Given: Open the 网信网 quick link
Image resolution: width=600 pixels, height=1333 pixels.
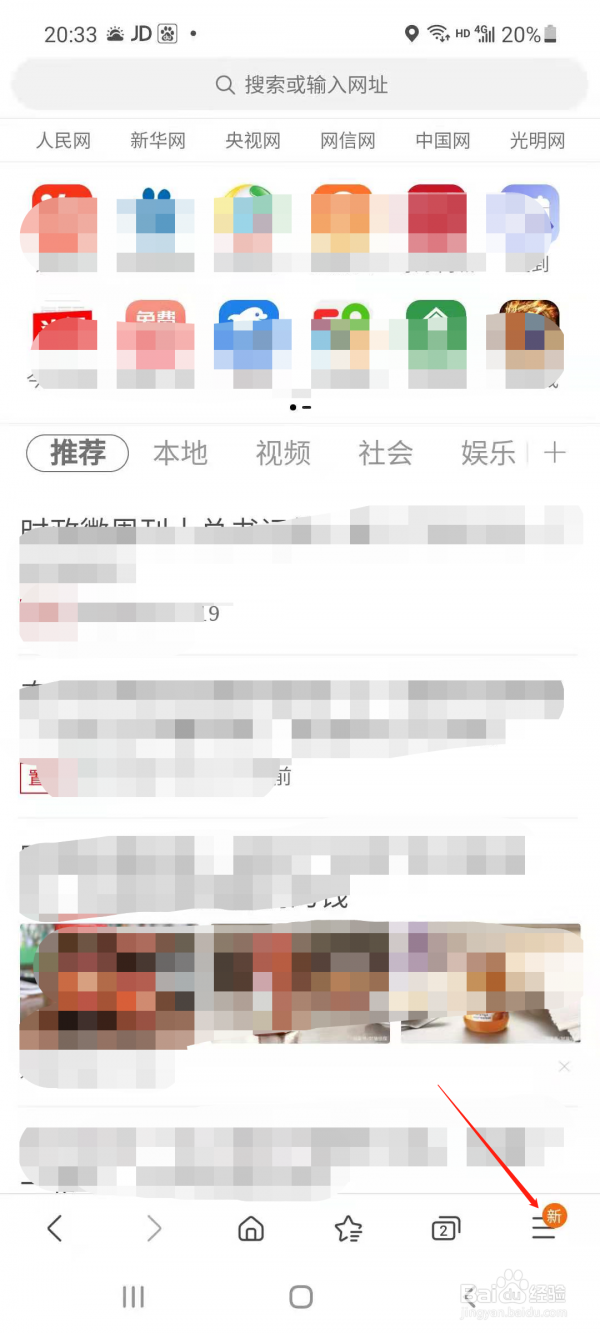Looking at the screenshot, I should coord(348,141).
